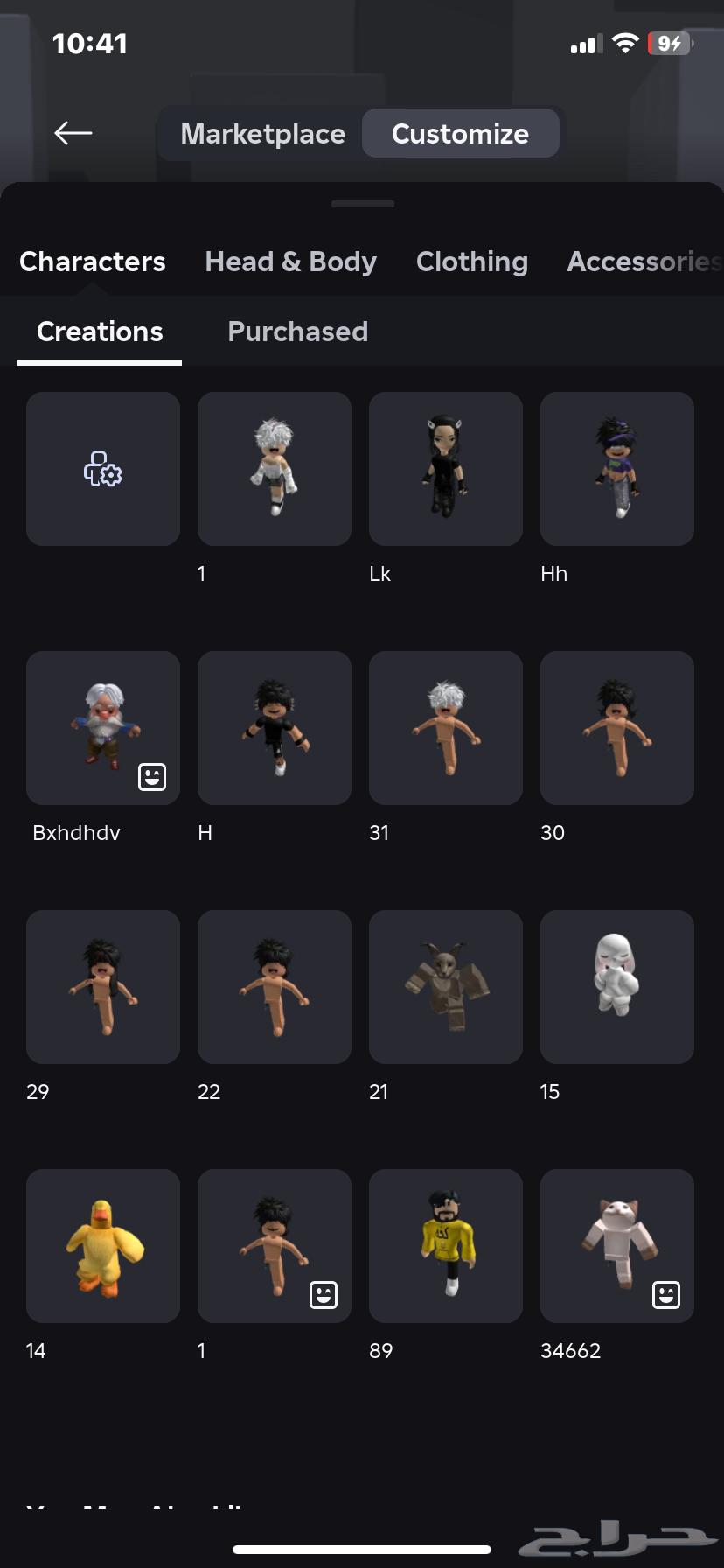Viewport: 724px width, 1568px height.
Task: Select the Customize segment
Action: coord(460,134)
